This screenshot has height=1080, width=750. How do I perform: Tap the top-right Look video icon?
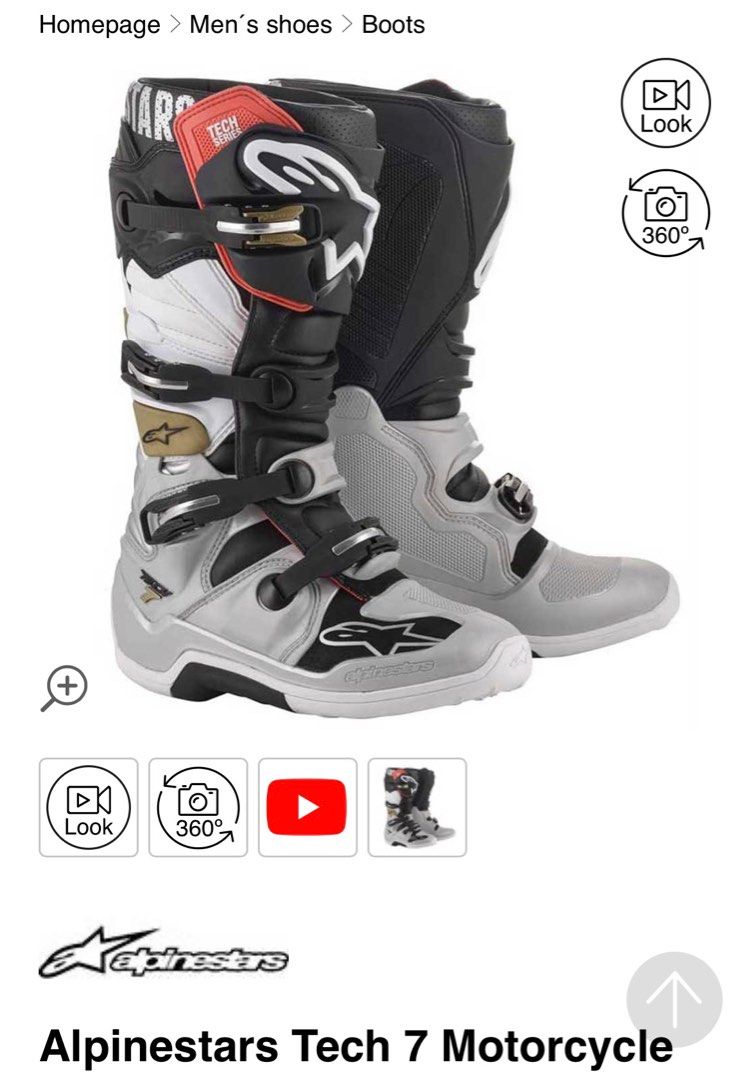(x=666, y=104)
